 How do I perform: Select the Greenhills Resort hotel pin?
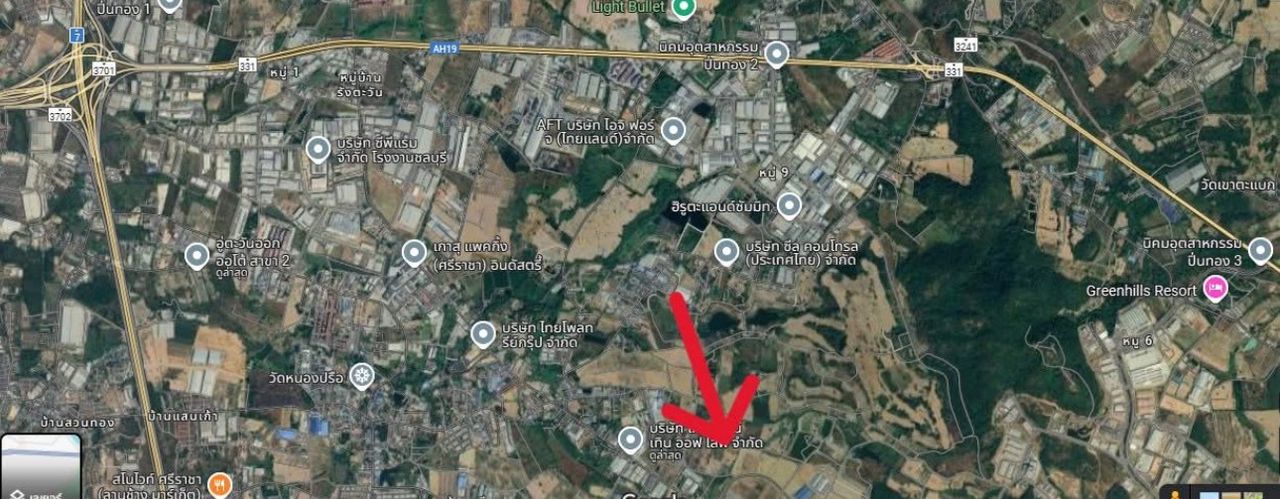pos(1215,290)
